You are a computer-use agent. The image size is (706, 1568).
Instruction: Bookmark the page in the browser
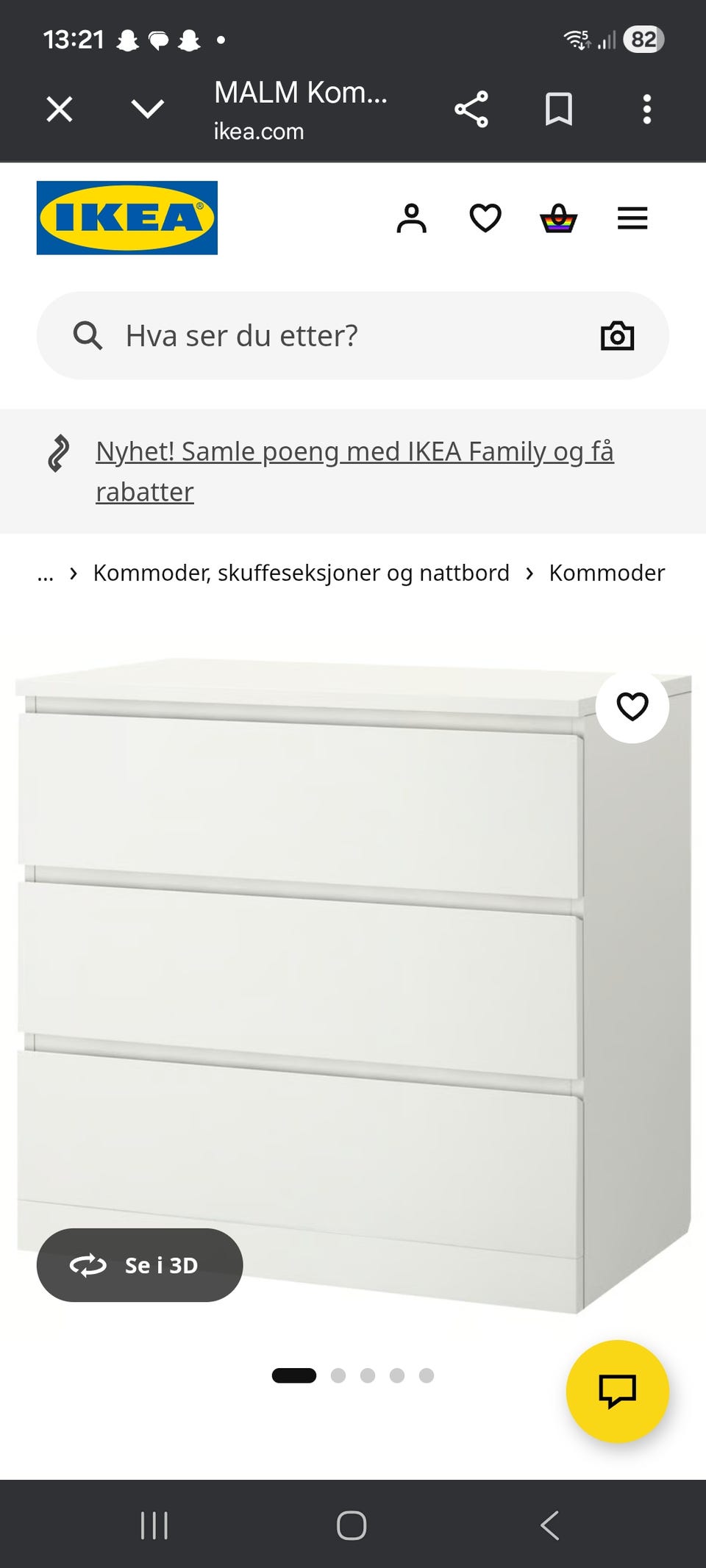[x=557, y=109]
